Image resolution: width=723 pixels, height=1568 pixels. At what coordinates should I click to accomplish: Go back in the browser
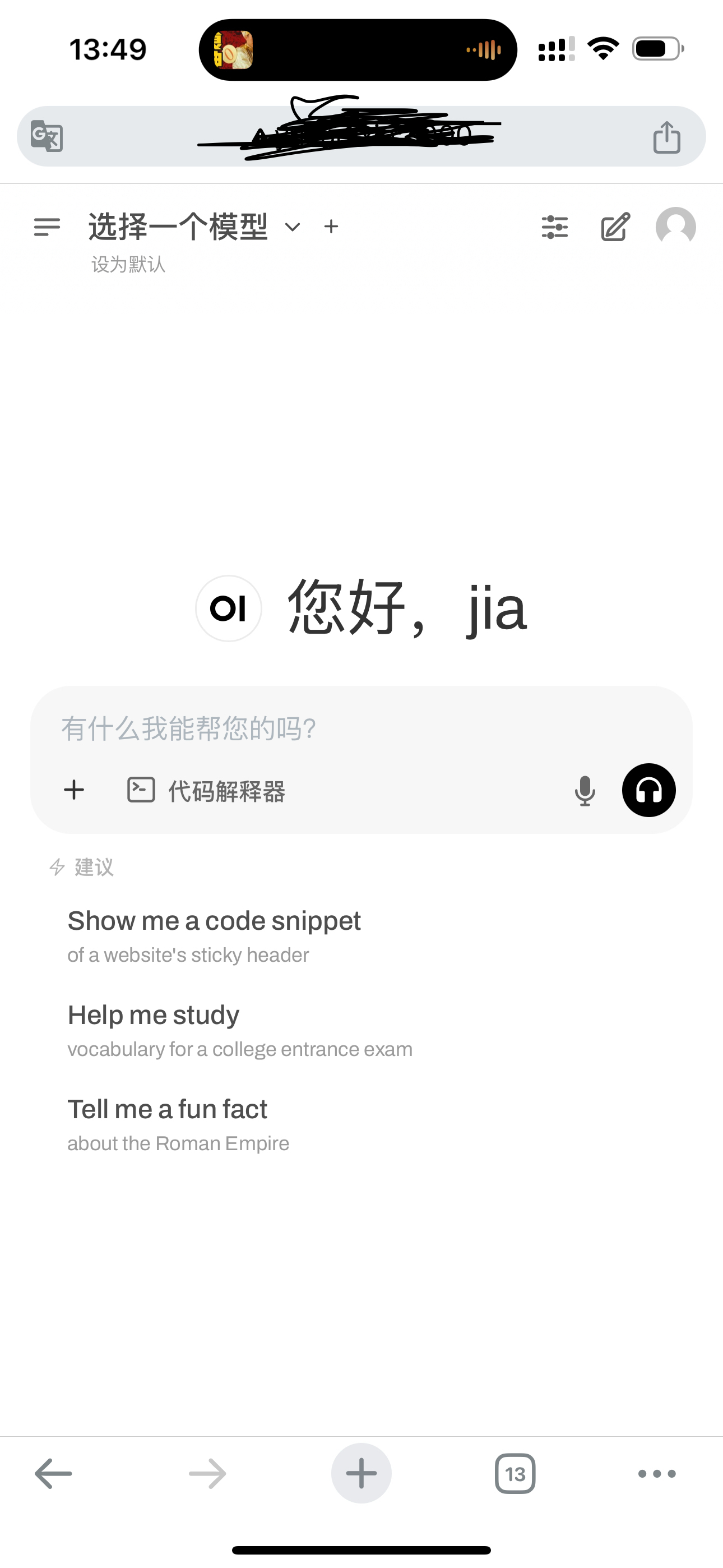coord(54,1474)
